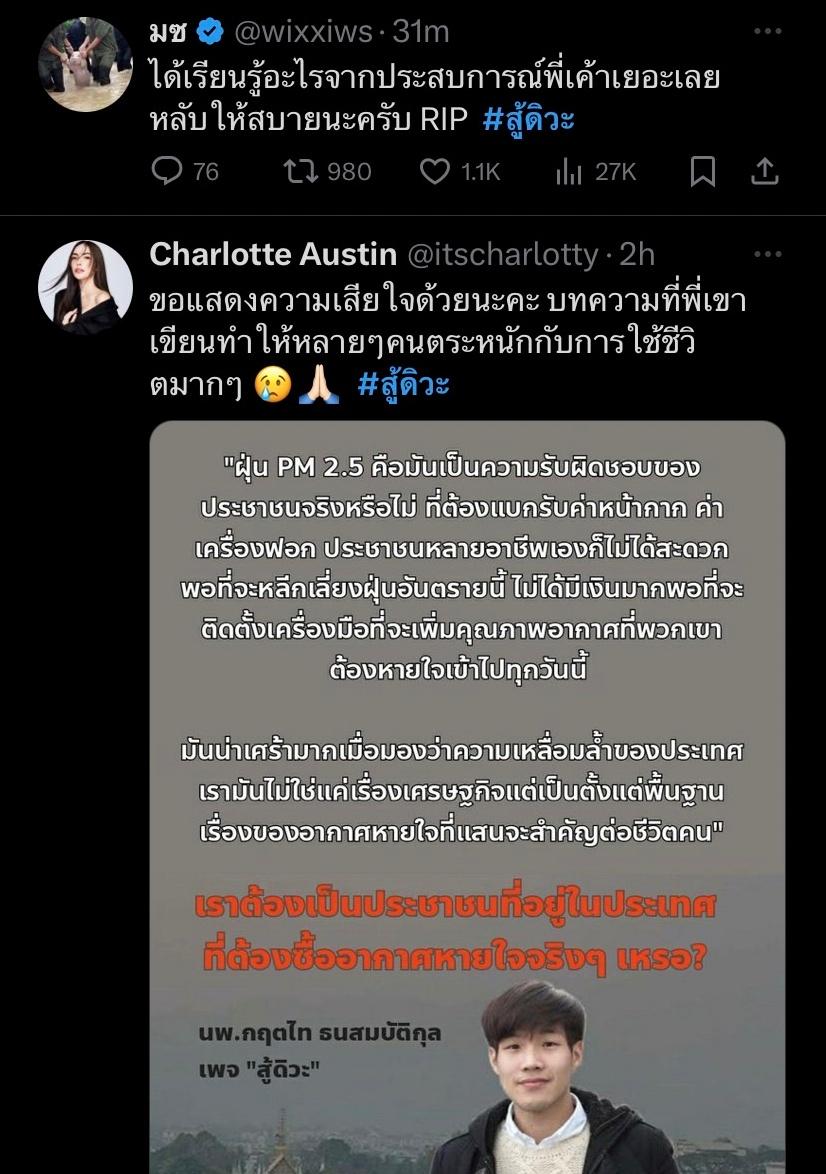View analytics for the @wixxiws tweet

click(x=569, y=172)
